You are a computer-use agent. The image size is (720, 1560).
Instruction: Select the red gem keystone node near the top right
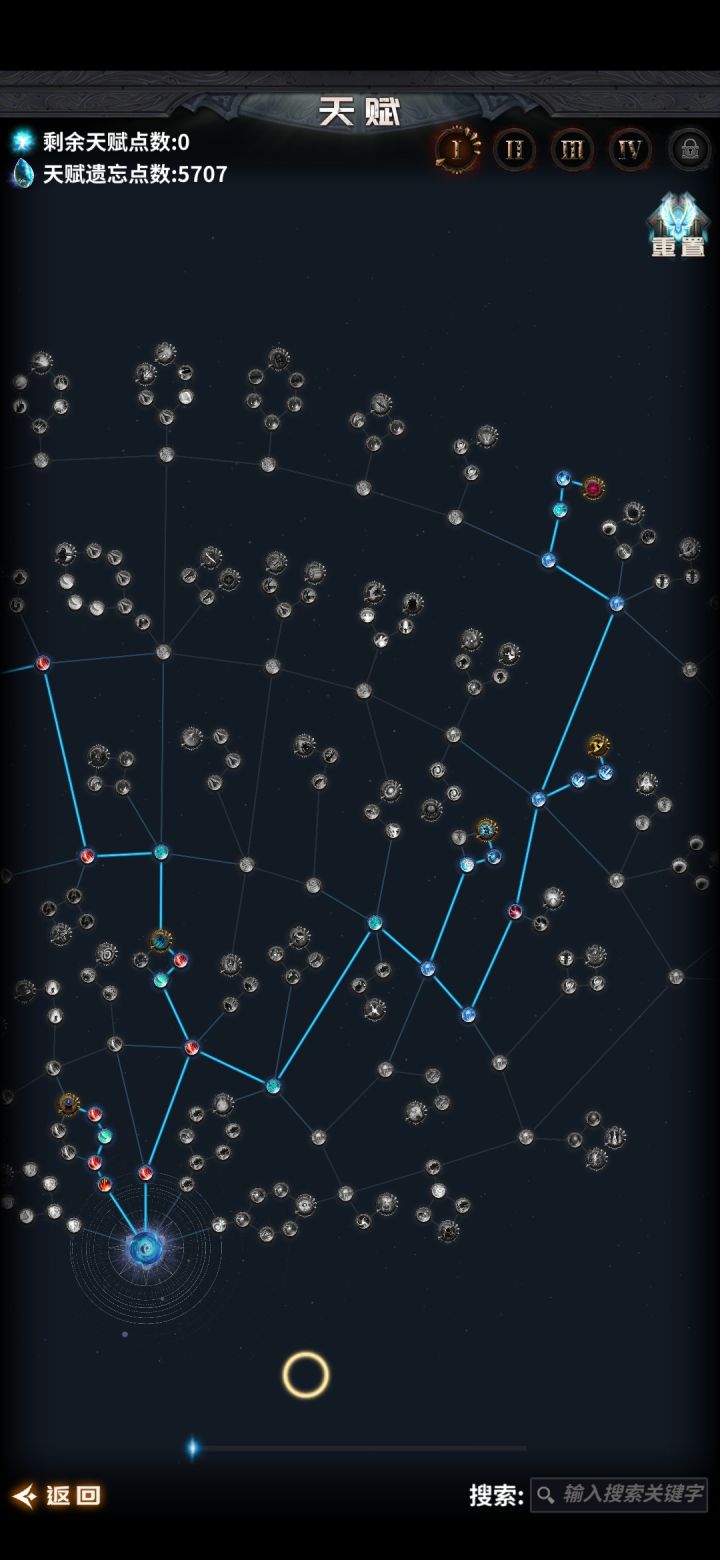[x=592, y=488]
